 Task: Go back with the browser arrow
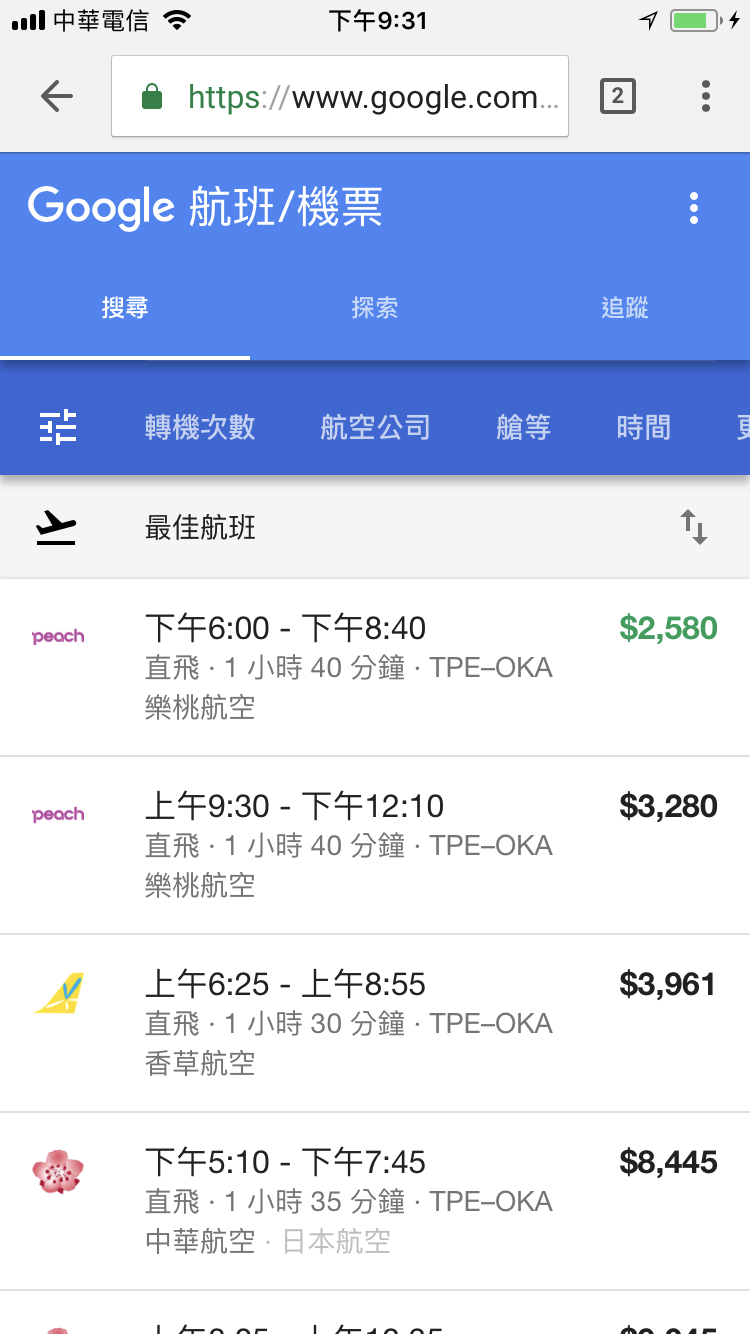click(x=57, y=96)
